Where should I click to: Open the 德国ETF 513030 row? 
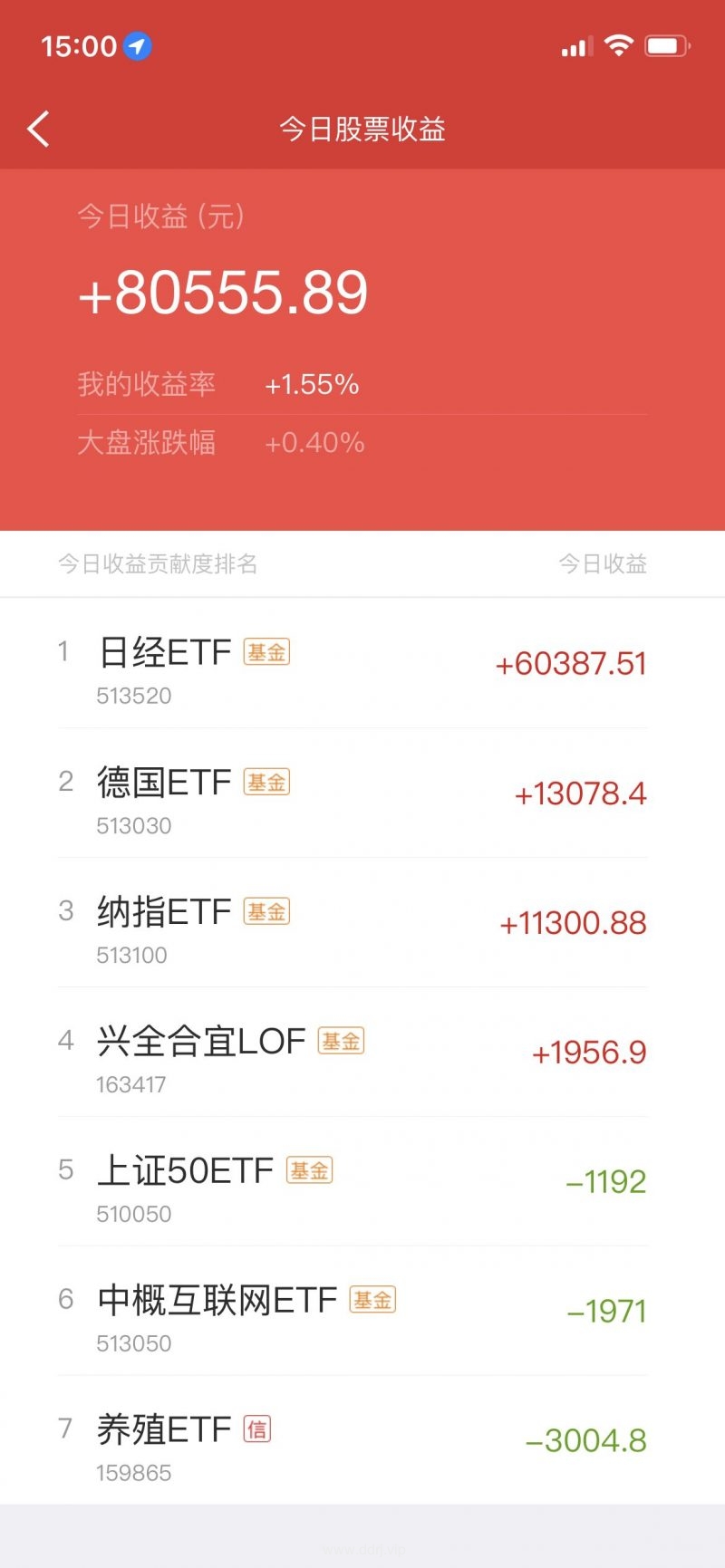pos(362,793)
